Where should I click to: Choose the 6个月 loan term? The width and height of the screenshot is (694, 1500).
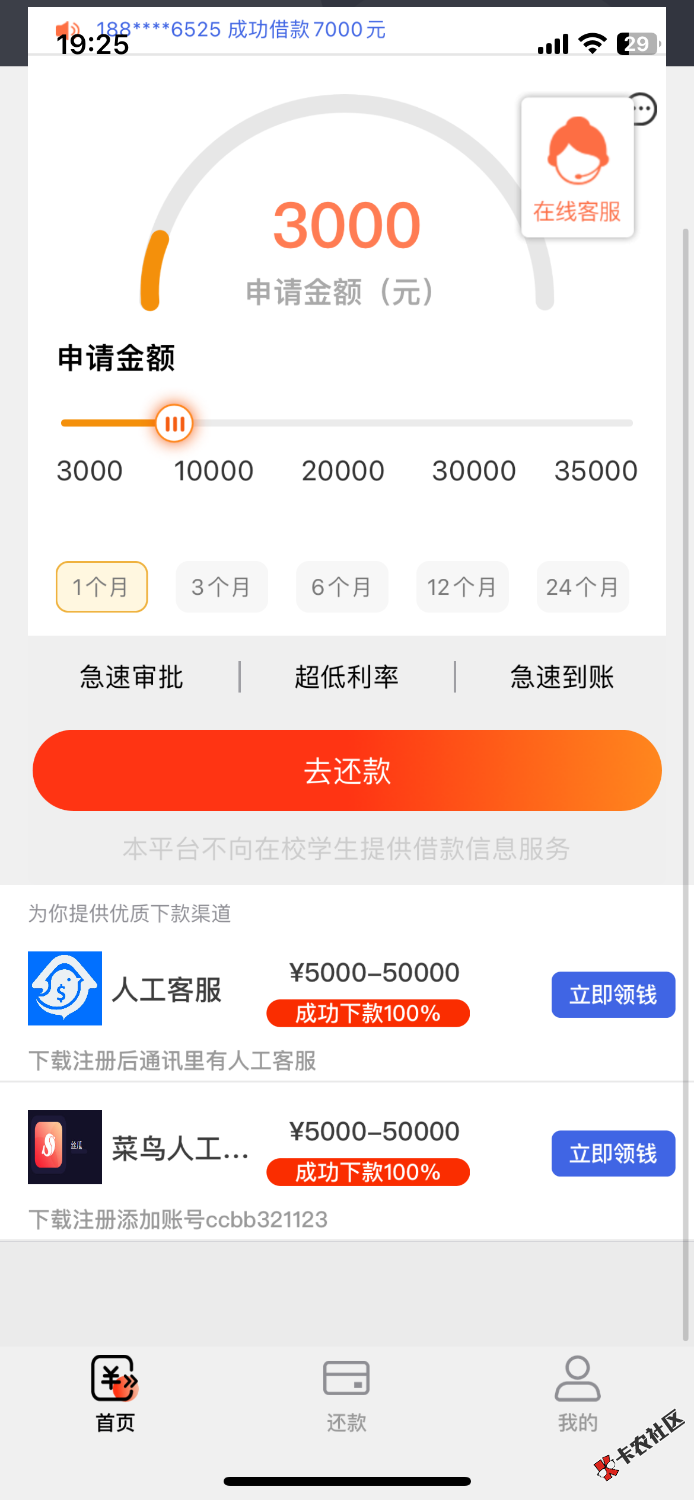click(x=341, y=587)
